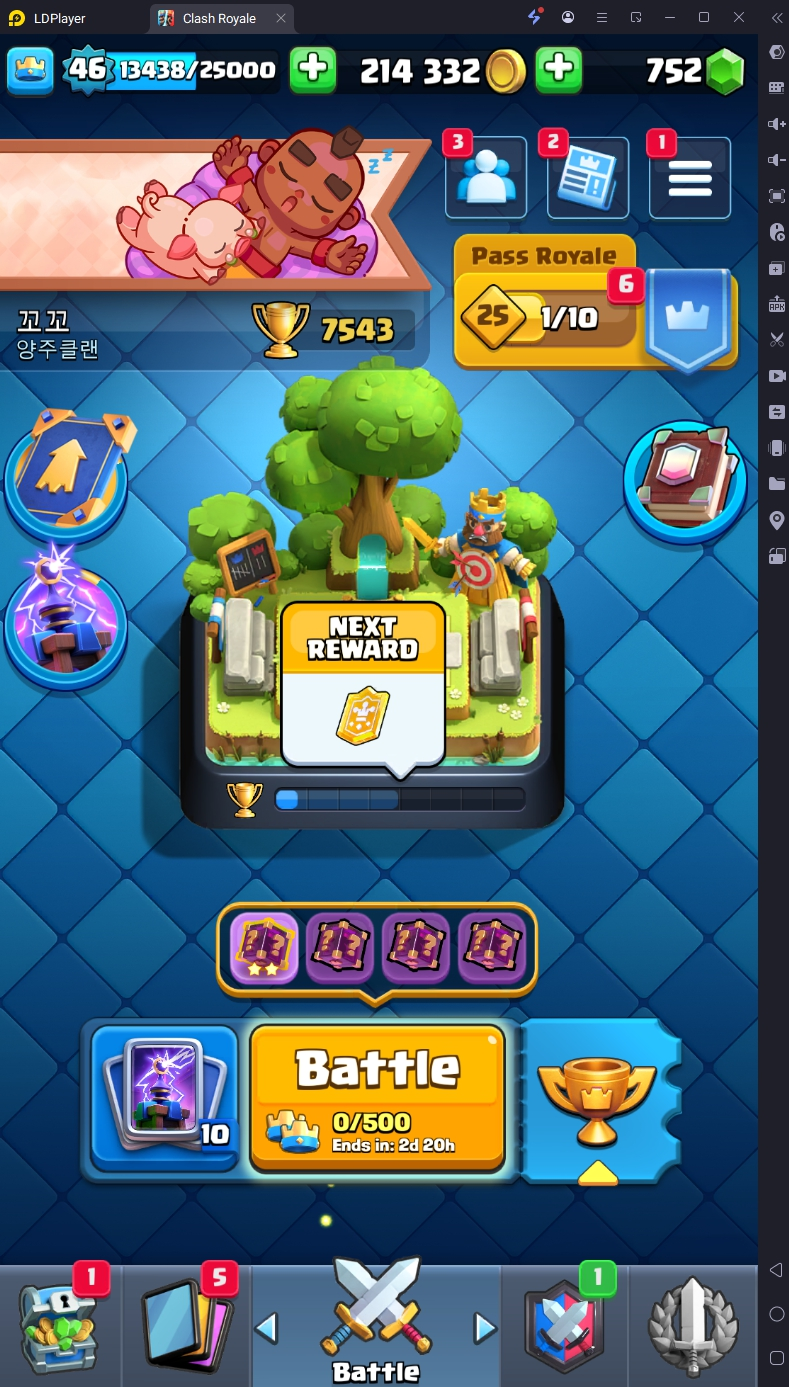Open the battle deck card with 10
789x1387 pixels.
coord(165,1097)
